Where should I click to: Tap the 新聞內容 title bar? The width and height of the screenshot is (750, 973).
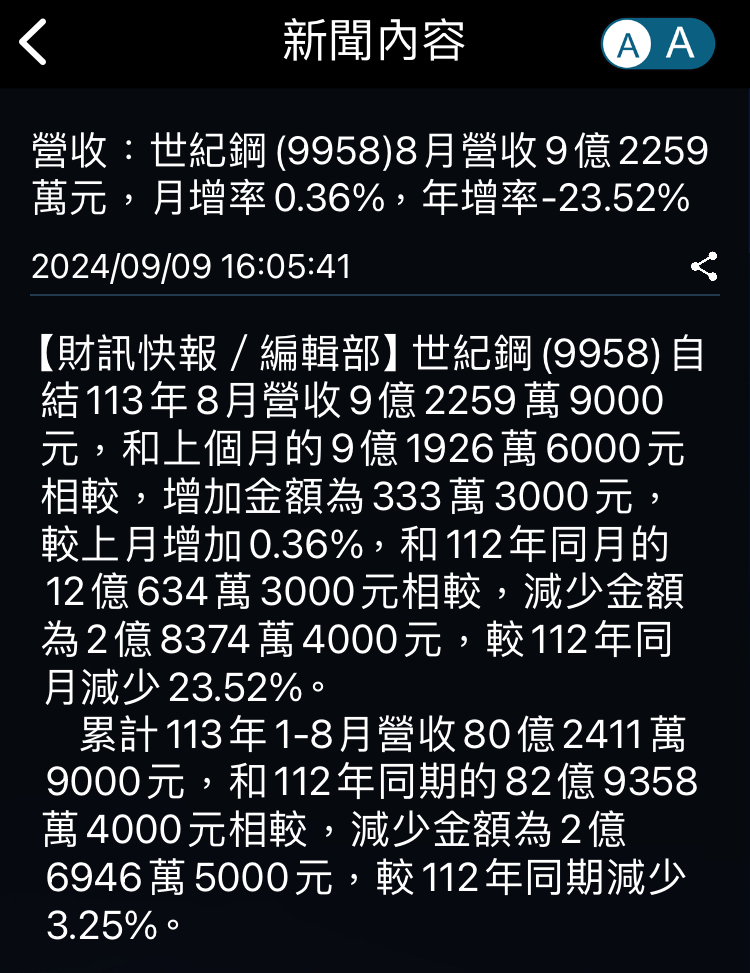click(374, 44)
